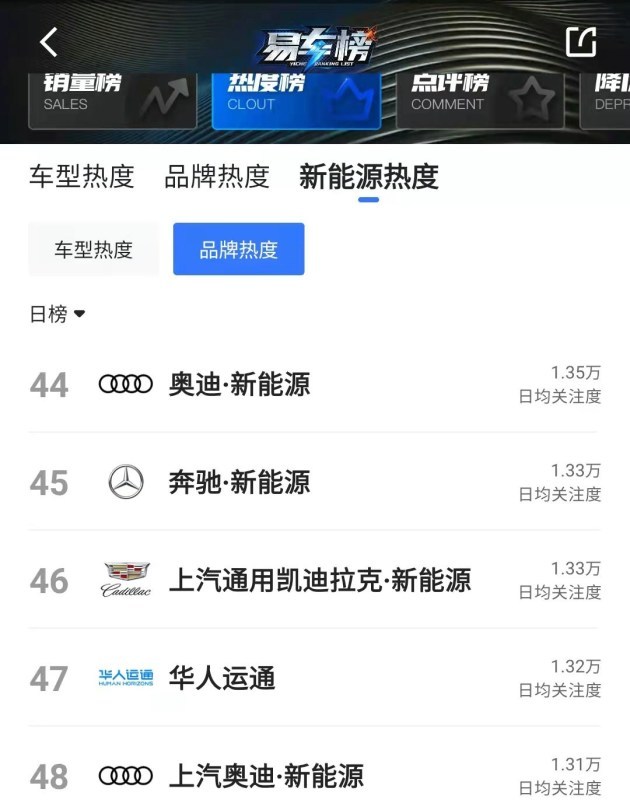Go back using the top-left arrow

pyautogui.click(x=48, y=42)
